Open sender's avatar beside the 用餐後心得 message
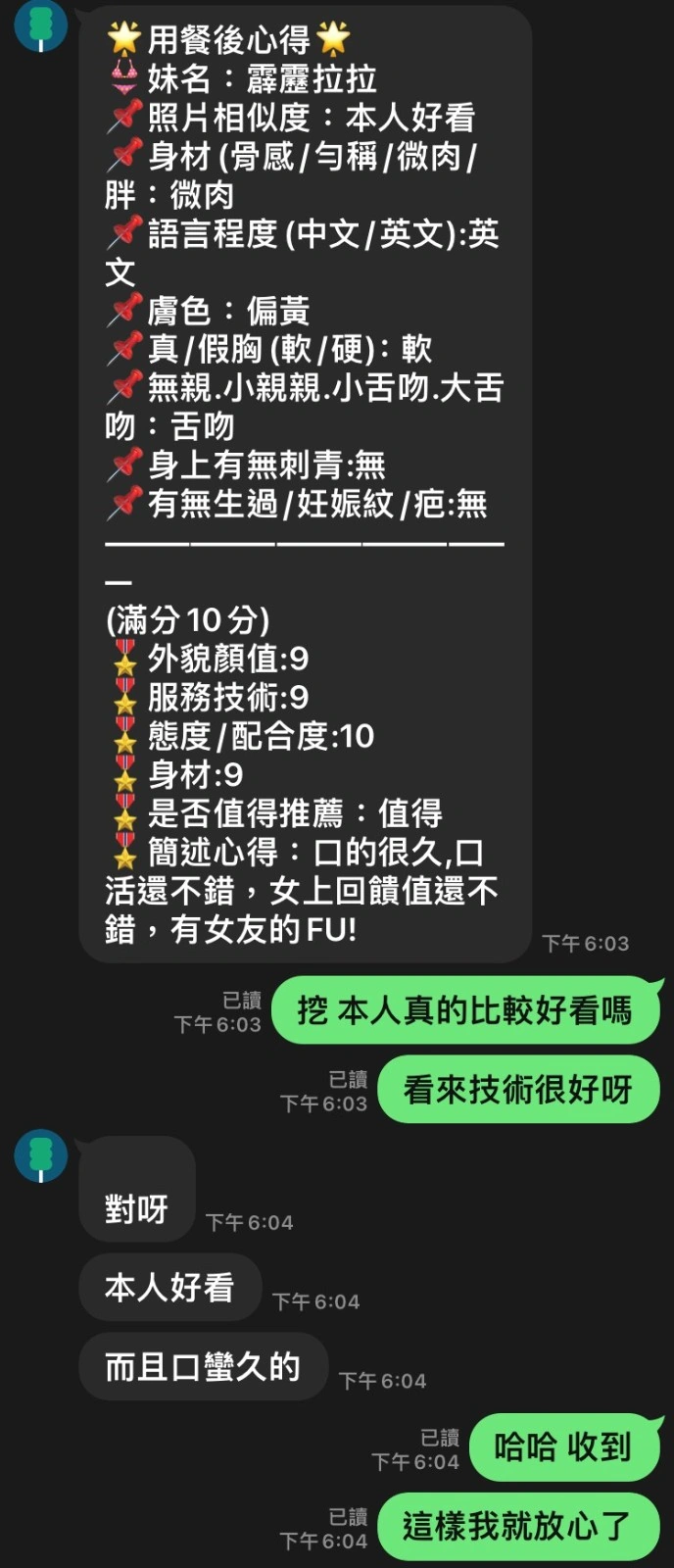The image size is (674, 1568). pos(40,26)
